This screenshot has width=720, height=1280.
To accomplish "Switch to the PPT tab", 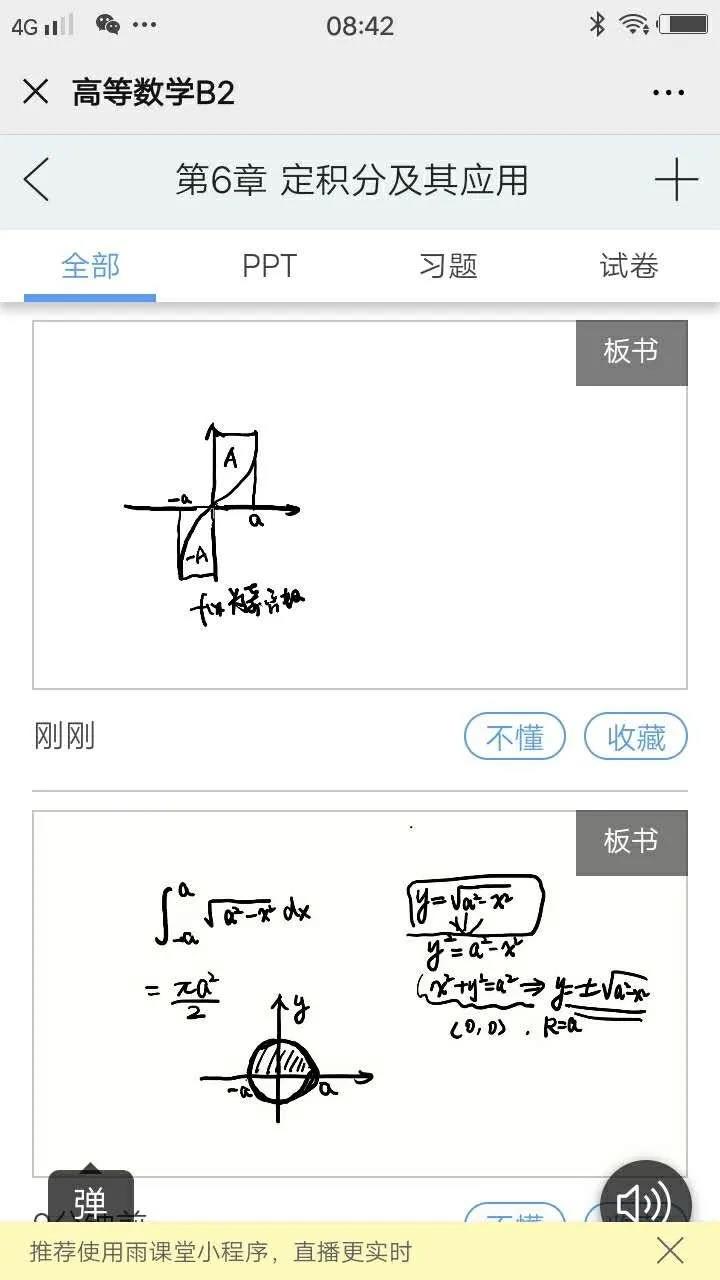I will pos(269,266).
